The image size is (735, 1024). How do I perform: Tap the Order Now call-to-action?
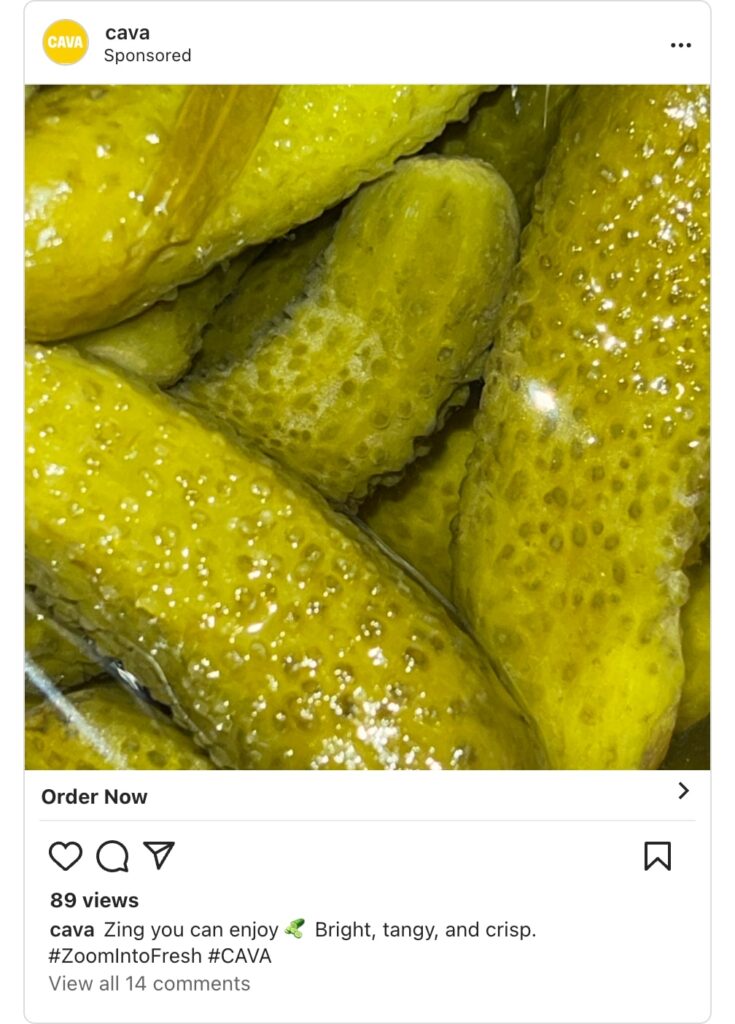pyautogui.click(x=94, y=796)
